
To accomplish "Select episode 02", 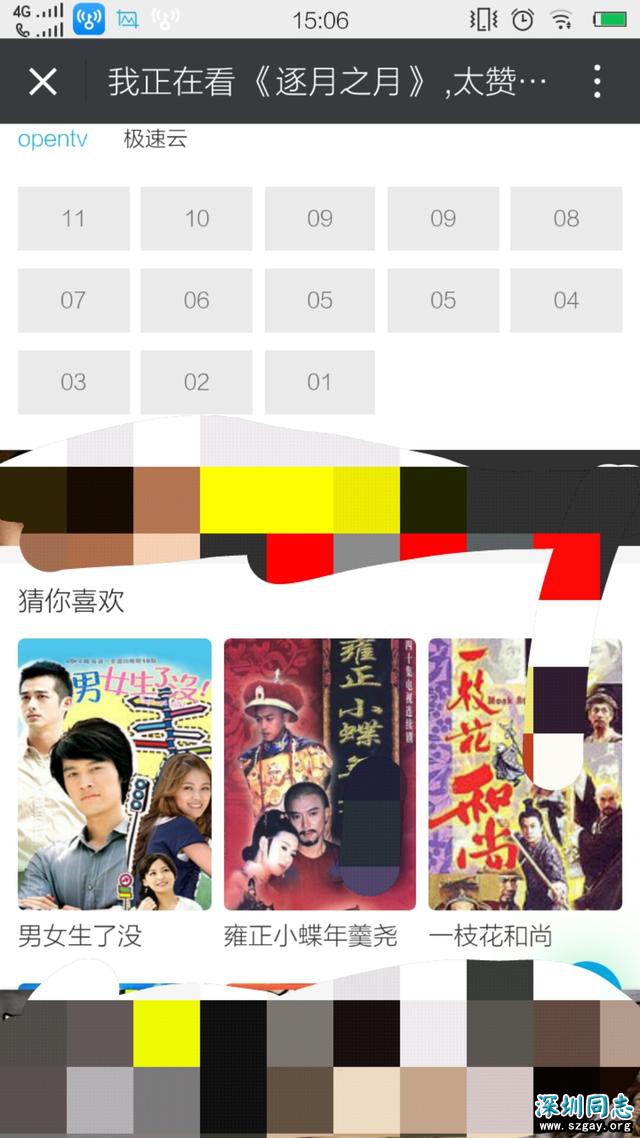I will tap(196, 382).
